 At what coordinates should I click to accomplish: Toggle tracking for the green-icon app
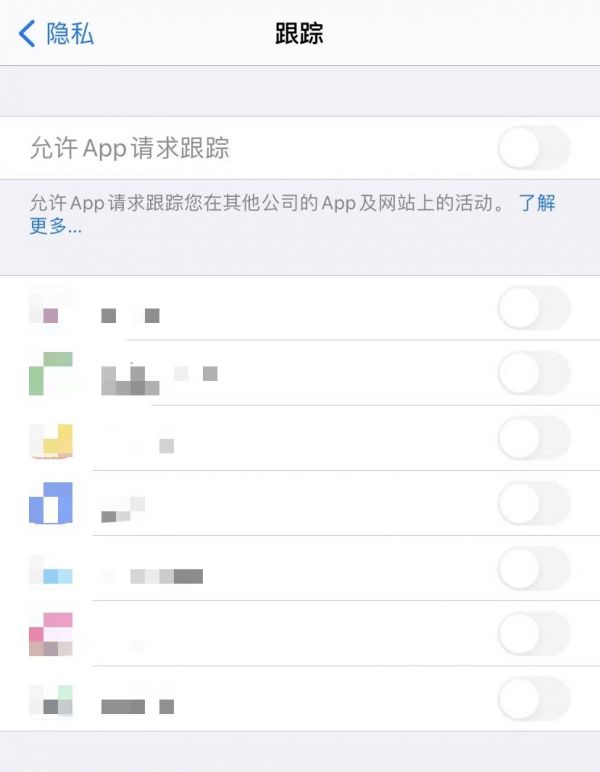[533, 374]
